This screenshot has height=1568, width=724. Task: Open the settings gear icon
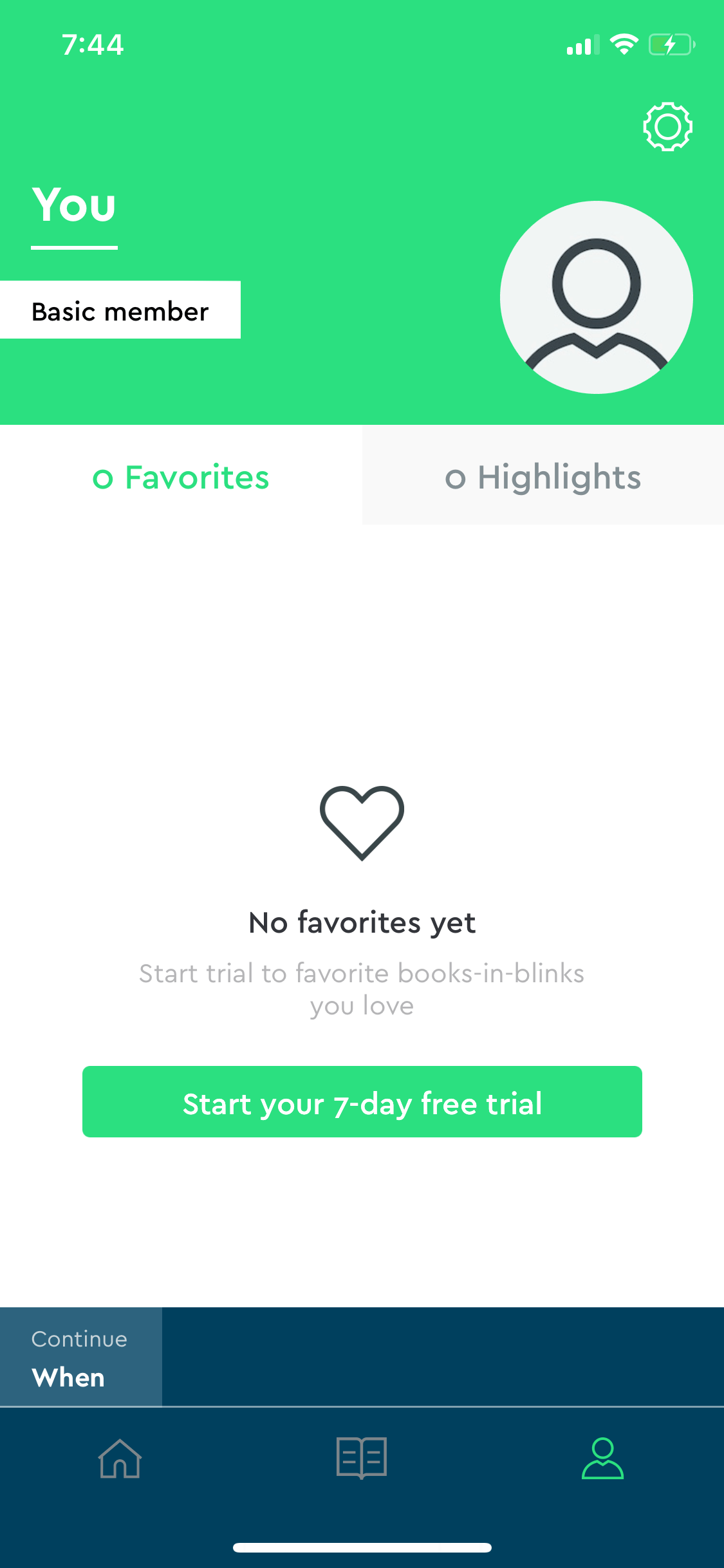(667, 127)
